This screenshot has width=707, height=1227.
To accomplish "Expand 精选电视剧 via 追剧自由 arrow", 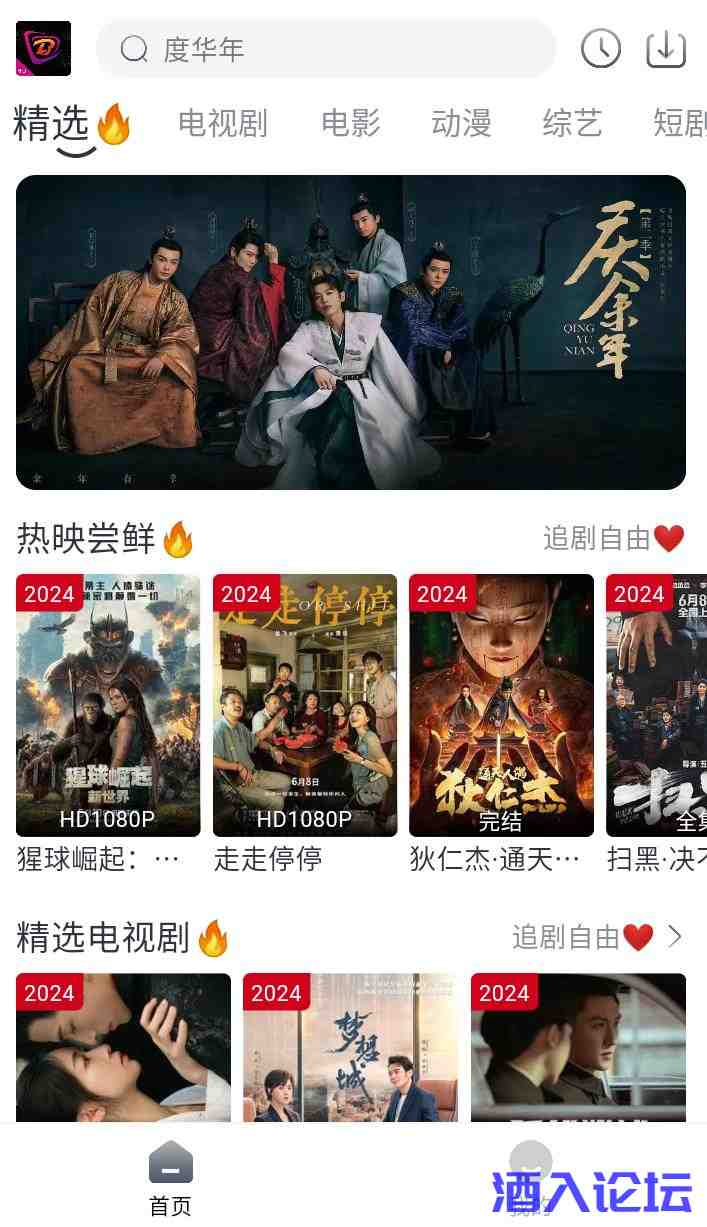I will [675, 937].
